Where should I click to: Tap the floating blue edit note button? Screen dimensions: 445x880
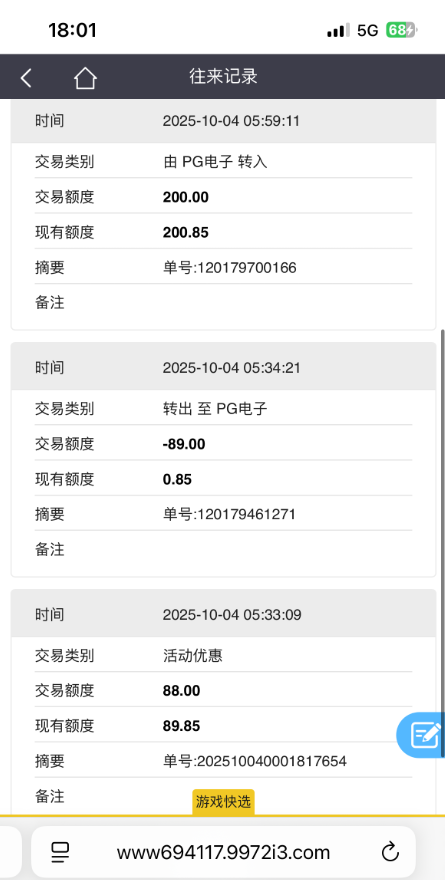point(421,735)
